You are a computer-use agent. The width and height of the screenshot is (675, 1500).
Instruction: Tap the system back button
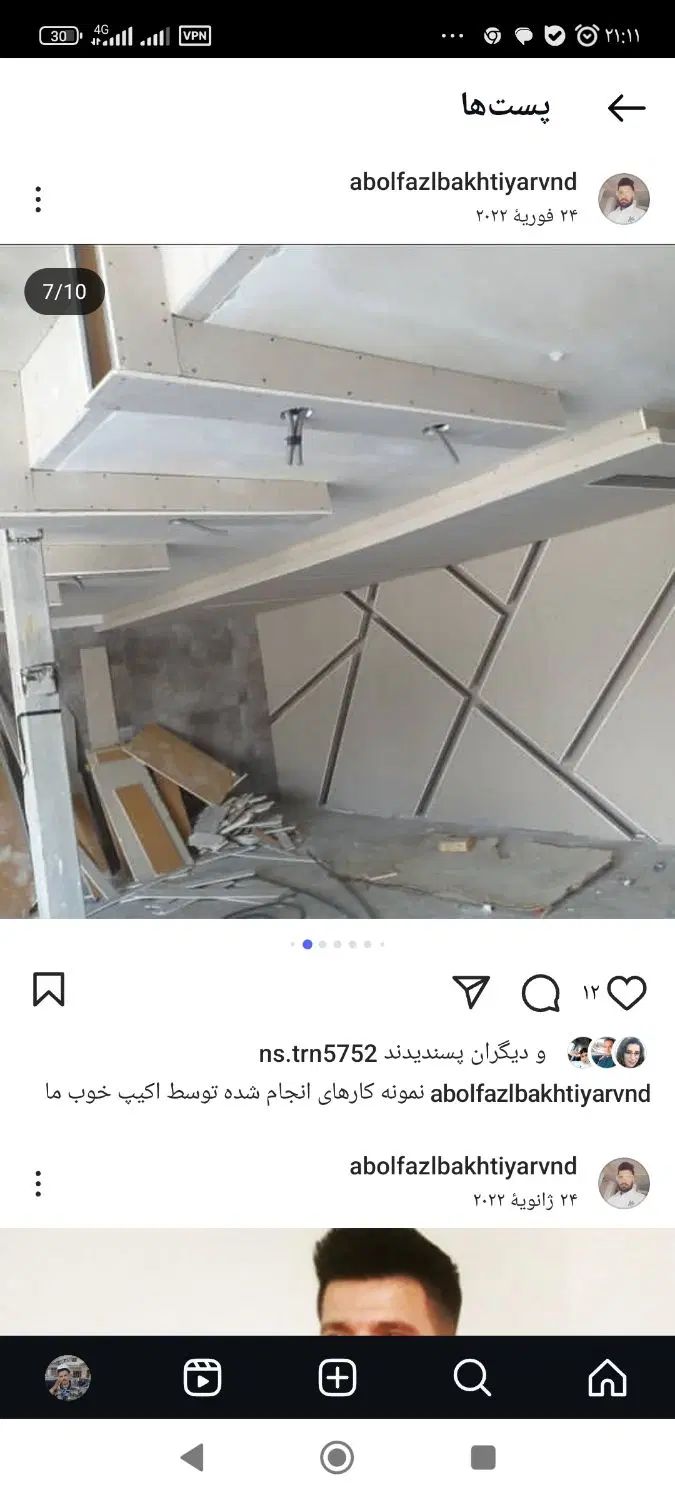pyautogui.click(x=192, y=1457)
